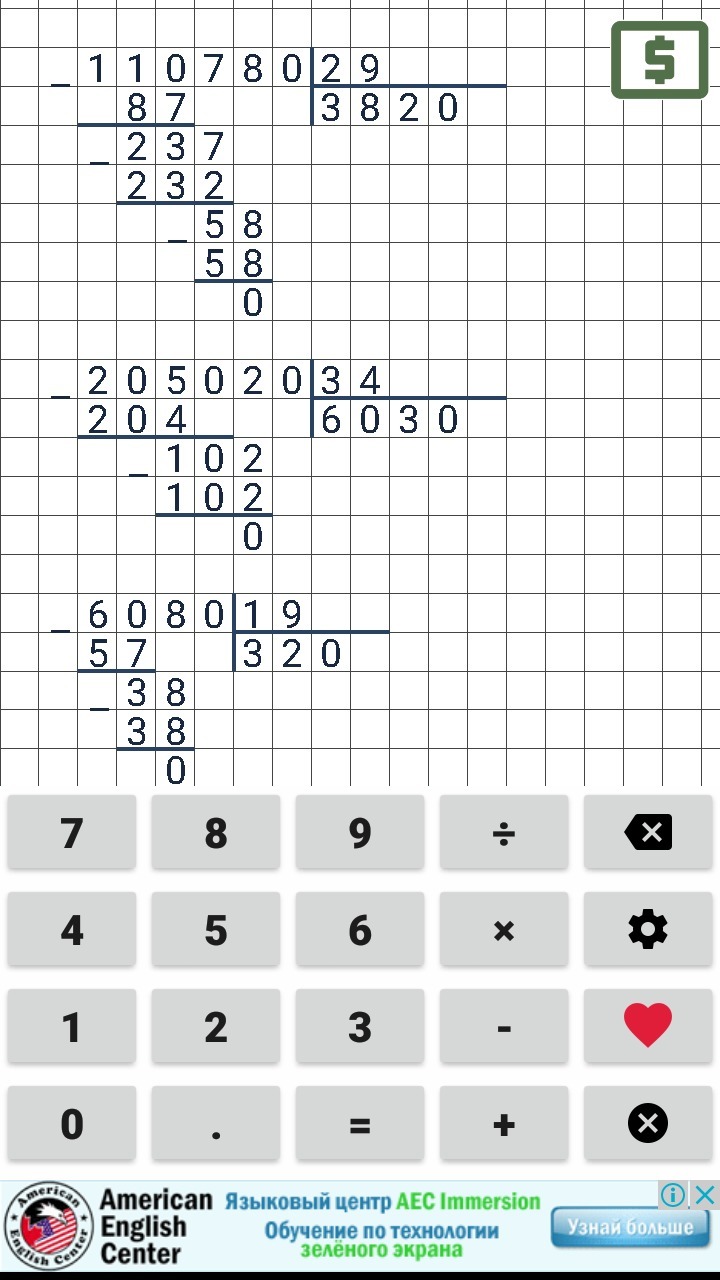
Task: Delete last digit with backspace key
Action: tap(648, 832)
